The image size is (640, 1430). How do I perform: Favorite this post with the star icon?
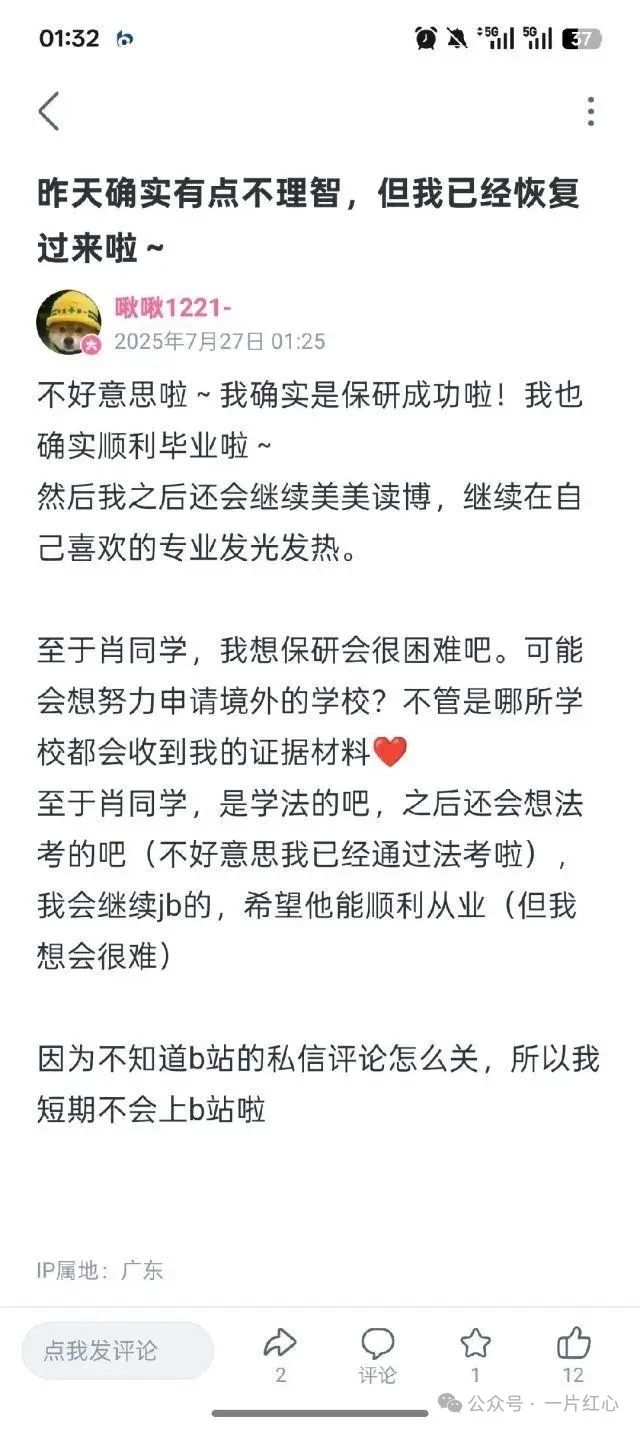coord(475,1343)
